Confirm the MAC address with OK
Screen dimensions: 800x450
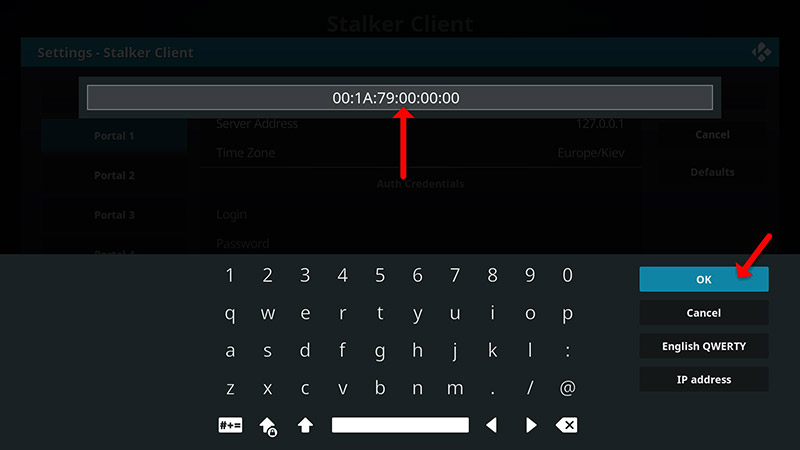pos(703,280)
